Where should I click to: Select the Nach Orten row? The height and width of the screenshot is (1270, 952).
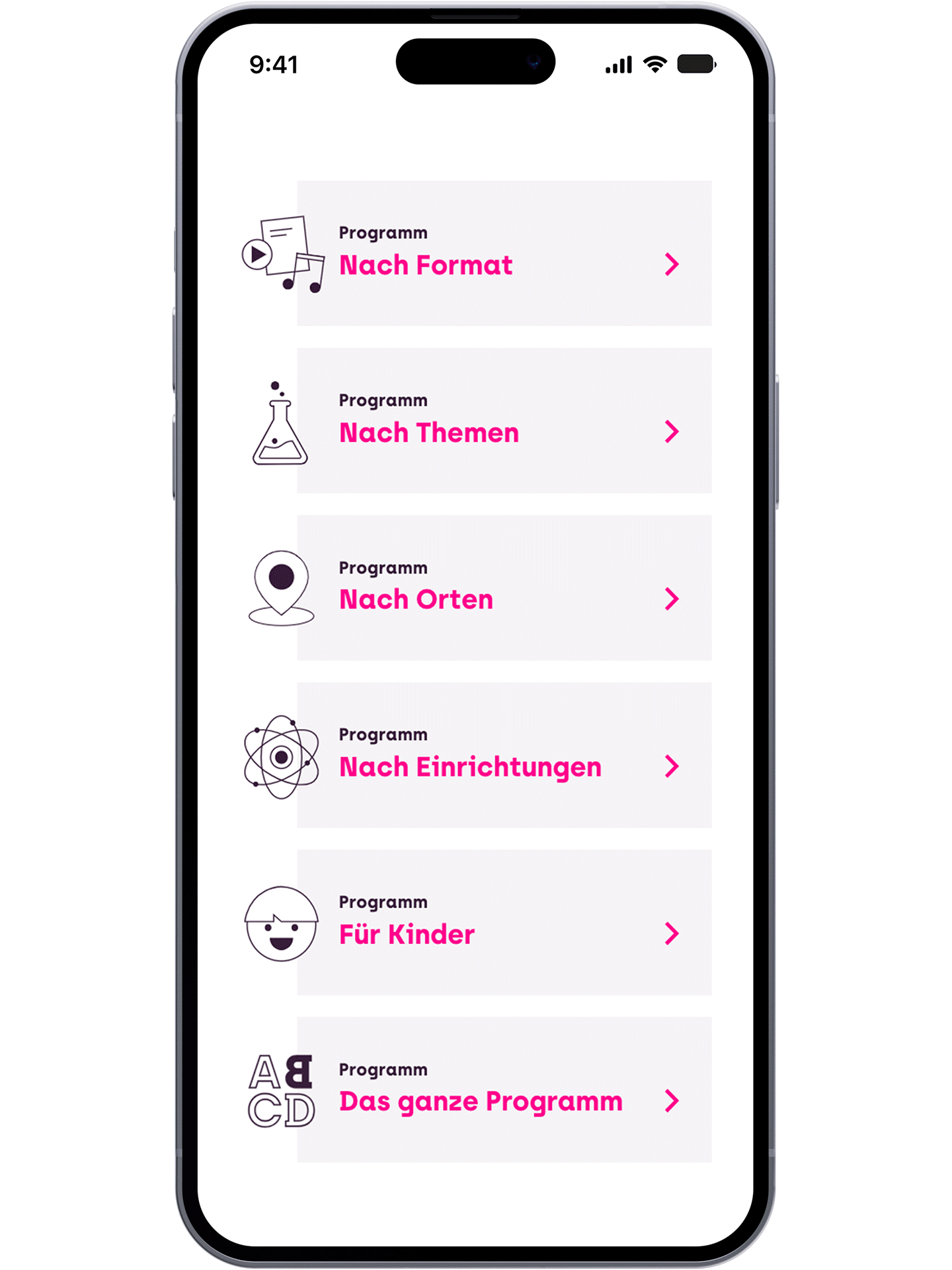tap(504, 588)
